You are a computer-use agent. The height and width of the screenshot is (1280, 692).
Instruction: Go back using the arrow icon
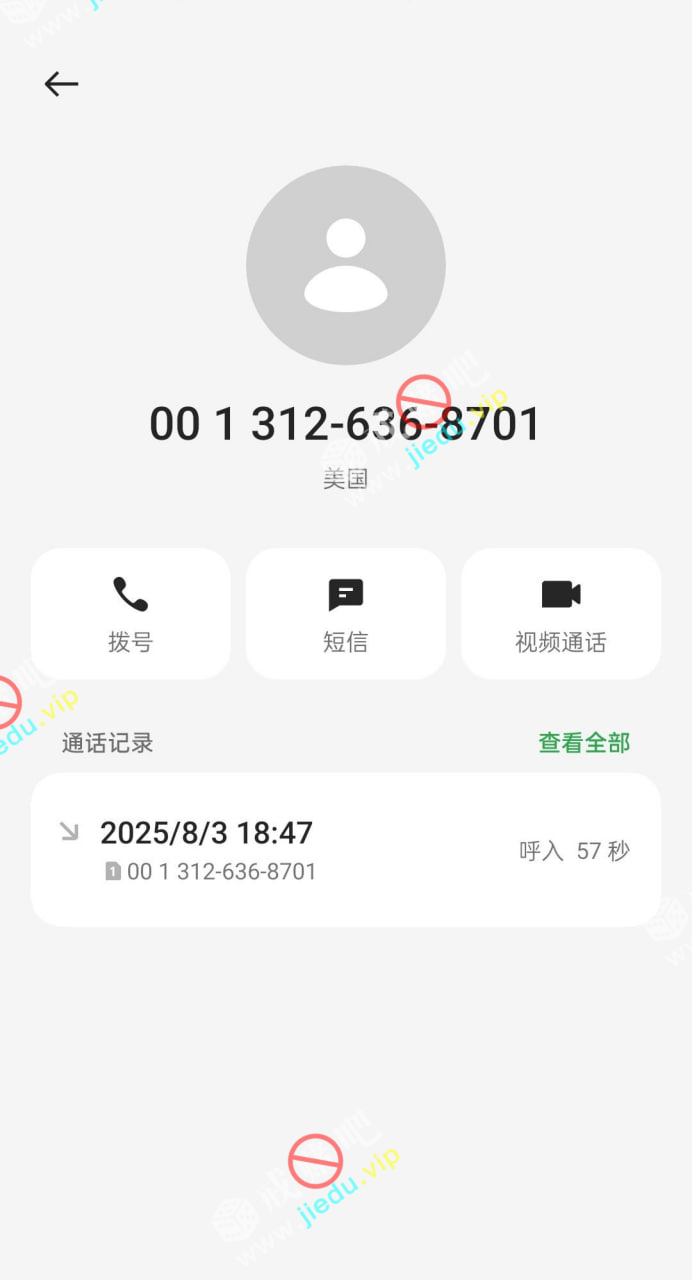(61, 84)
